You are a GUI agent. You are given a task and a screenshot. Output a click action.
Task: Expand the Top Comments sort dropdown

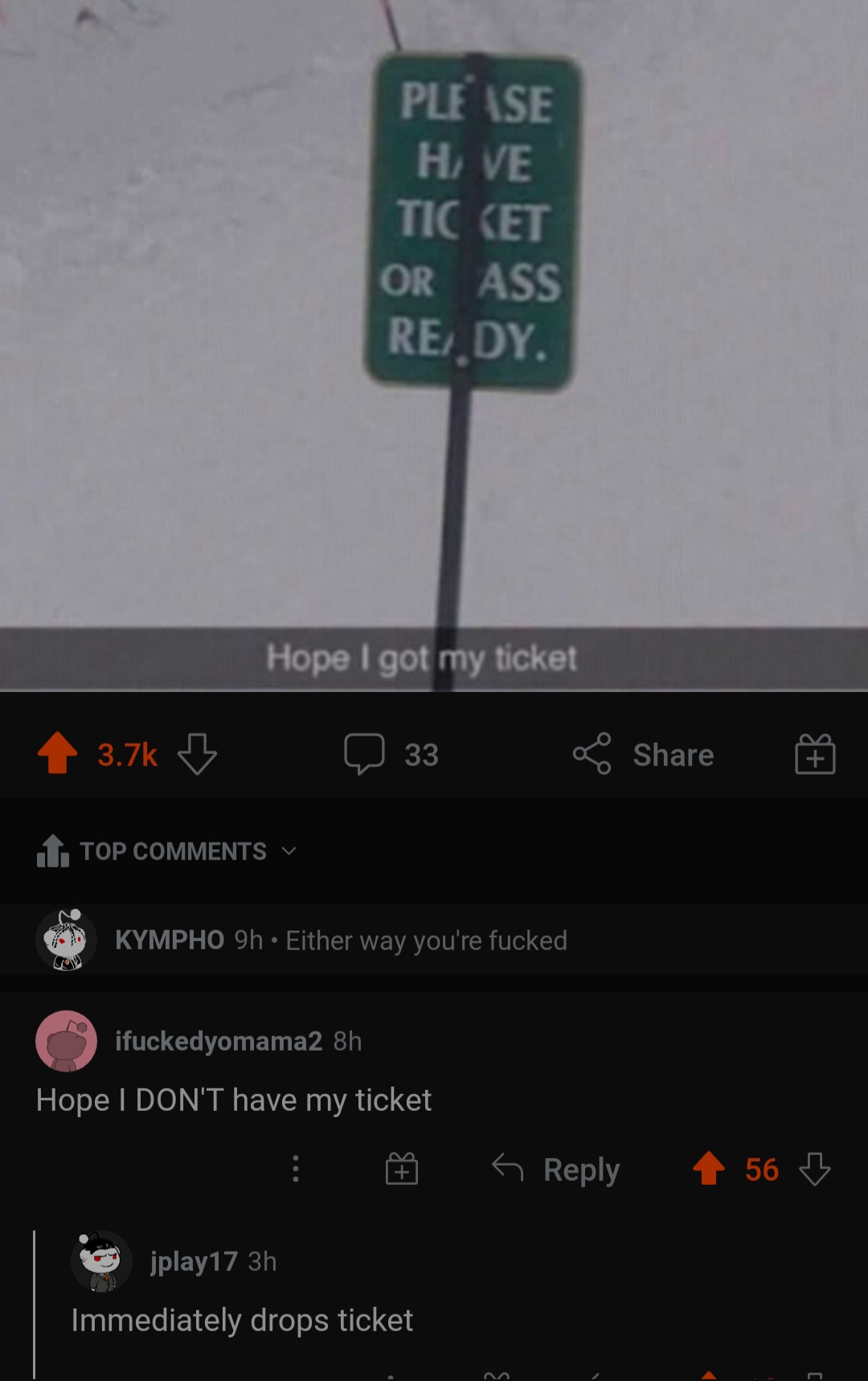pos(291,851)
